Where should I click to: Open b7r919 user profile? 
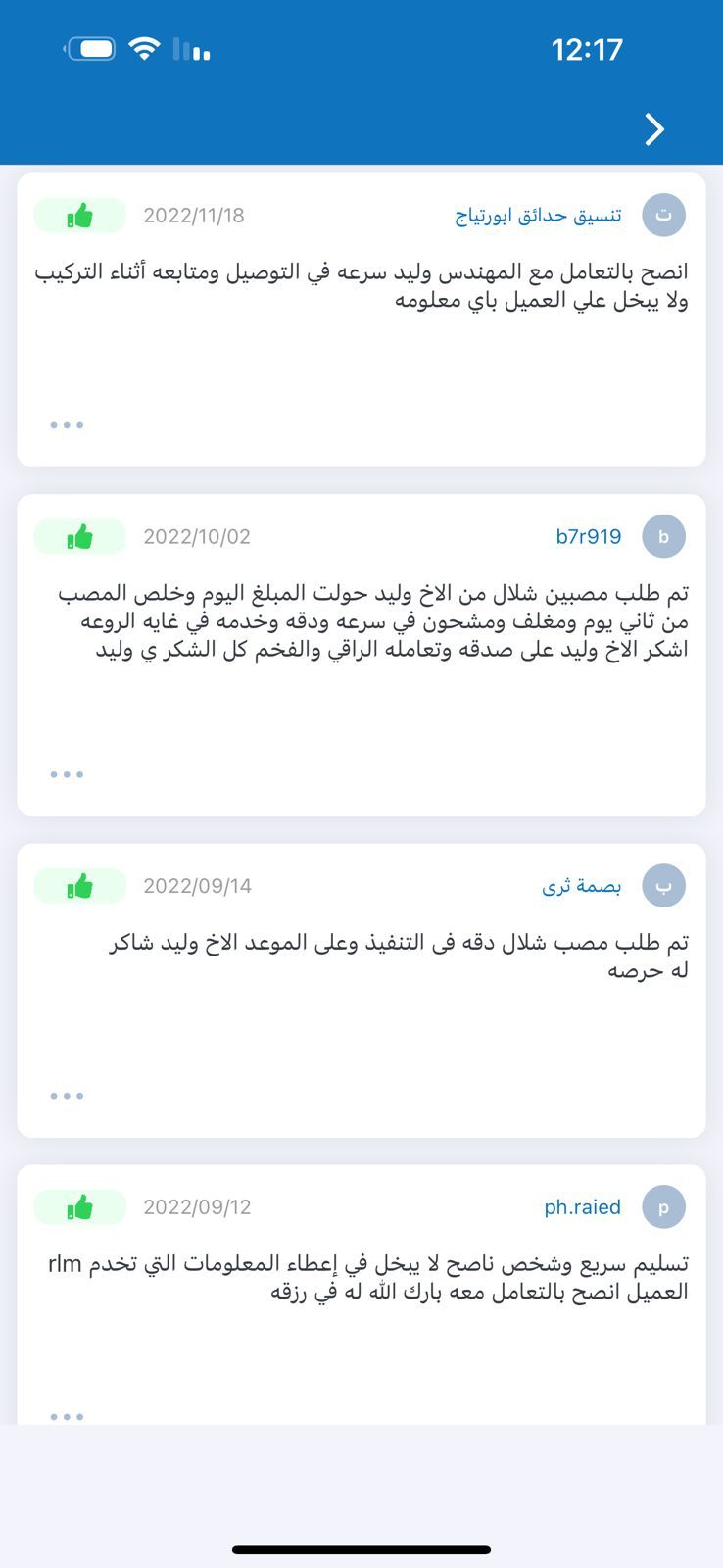point(588,537)
